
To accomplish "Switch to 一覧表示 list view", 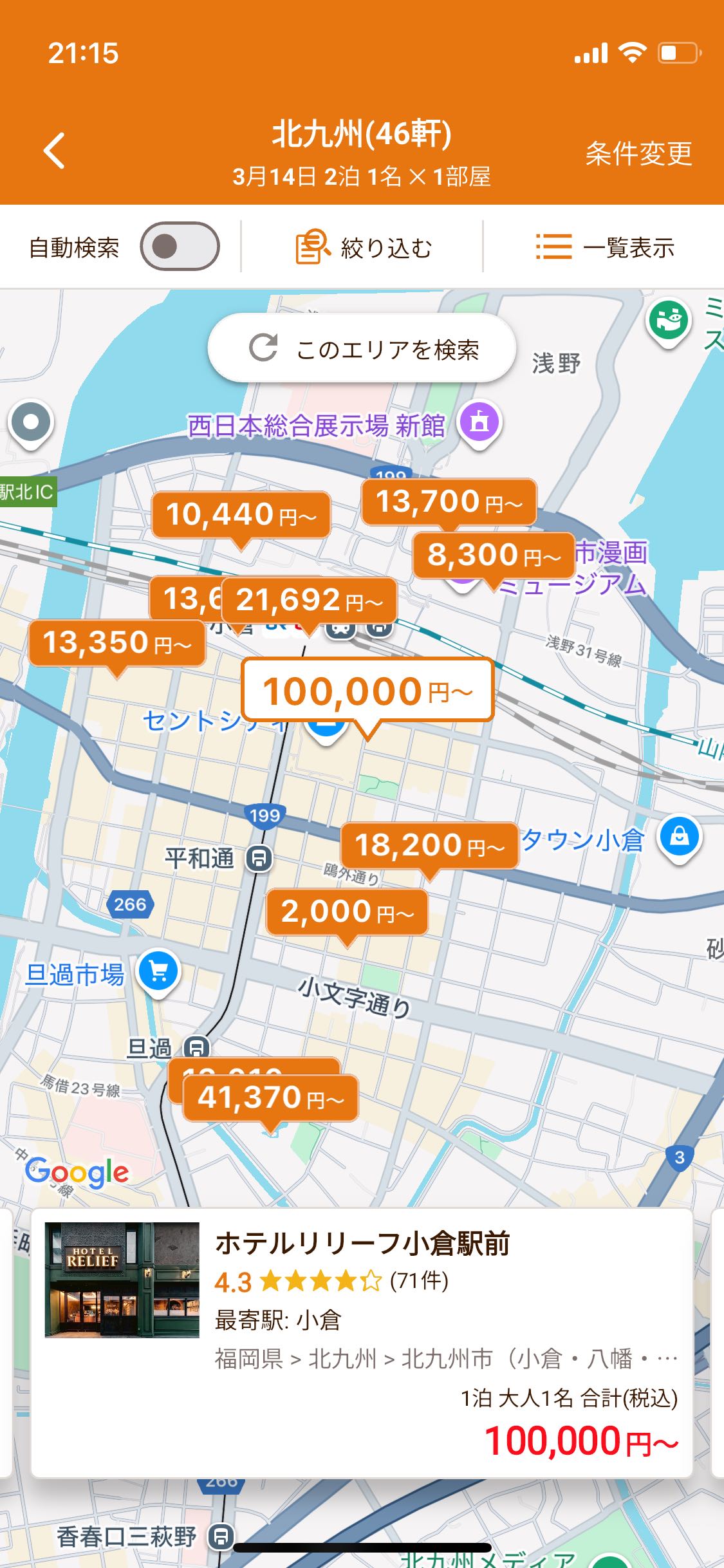I will [605, 248].
